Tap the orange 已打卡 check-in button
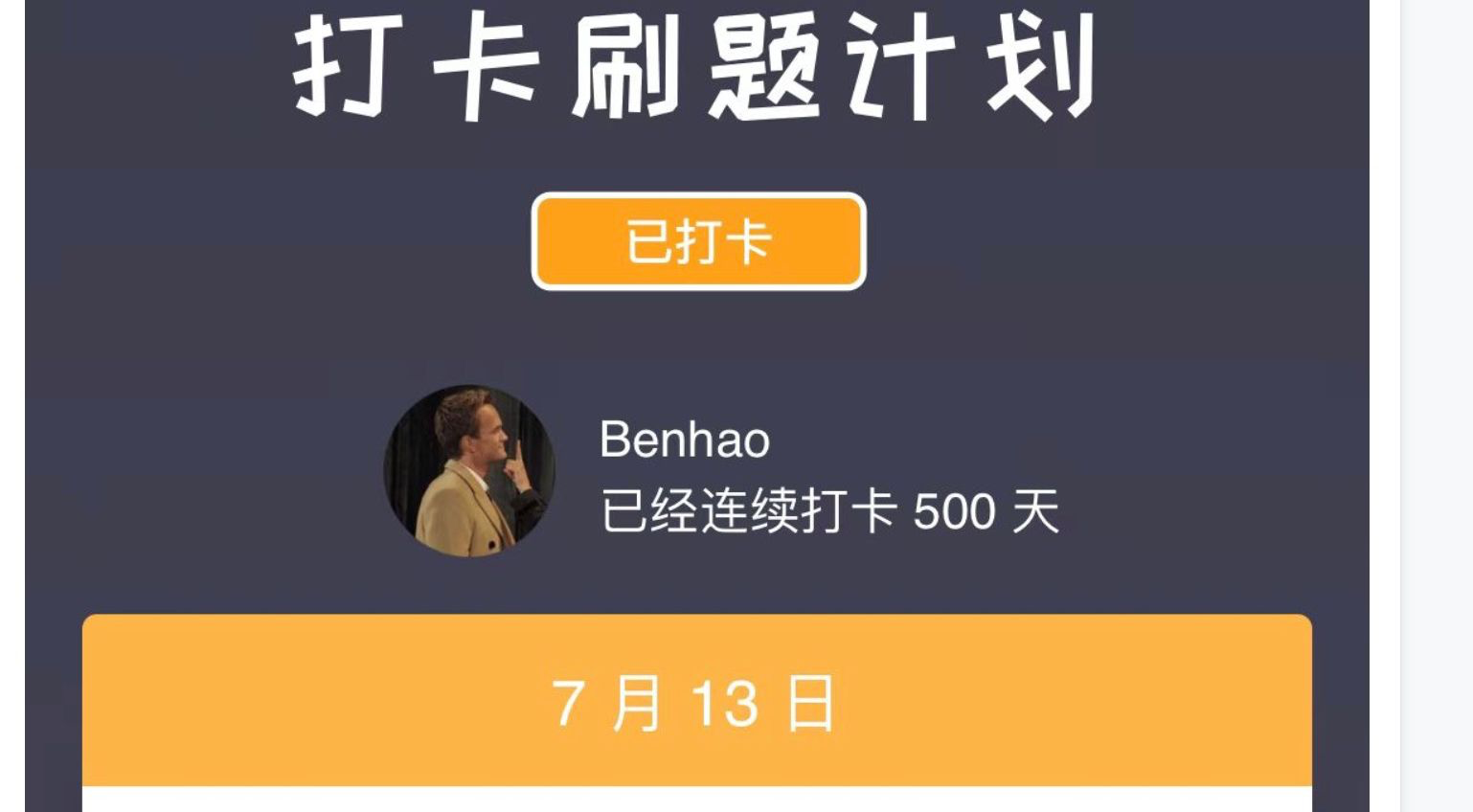Screen dimensions: 1473x812 [698, 241]
